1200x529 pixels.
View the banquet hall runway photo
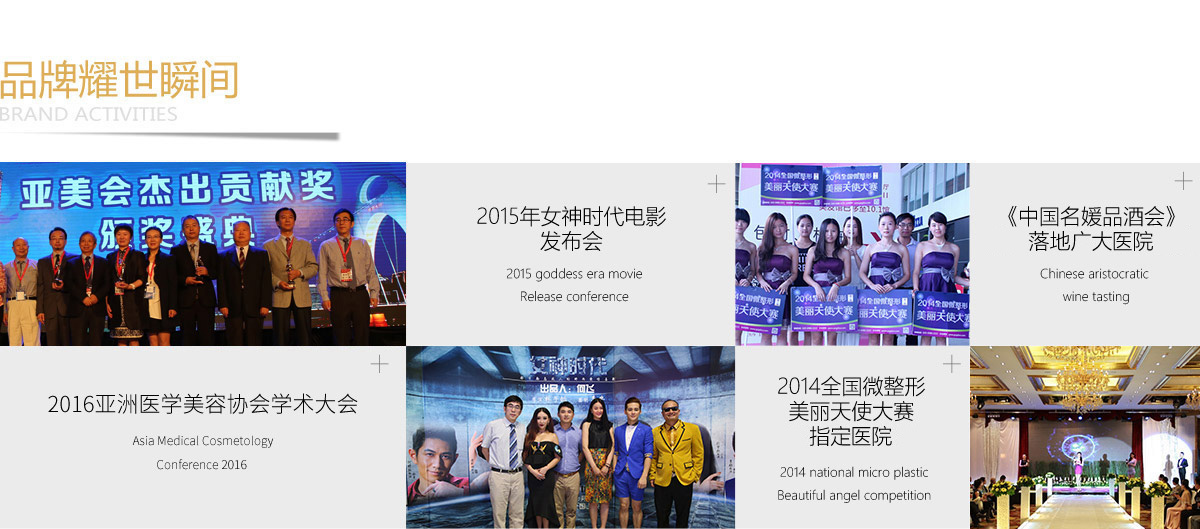pyautogui.click(x=1084, y=437)
